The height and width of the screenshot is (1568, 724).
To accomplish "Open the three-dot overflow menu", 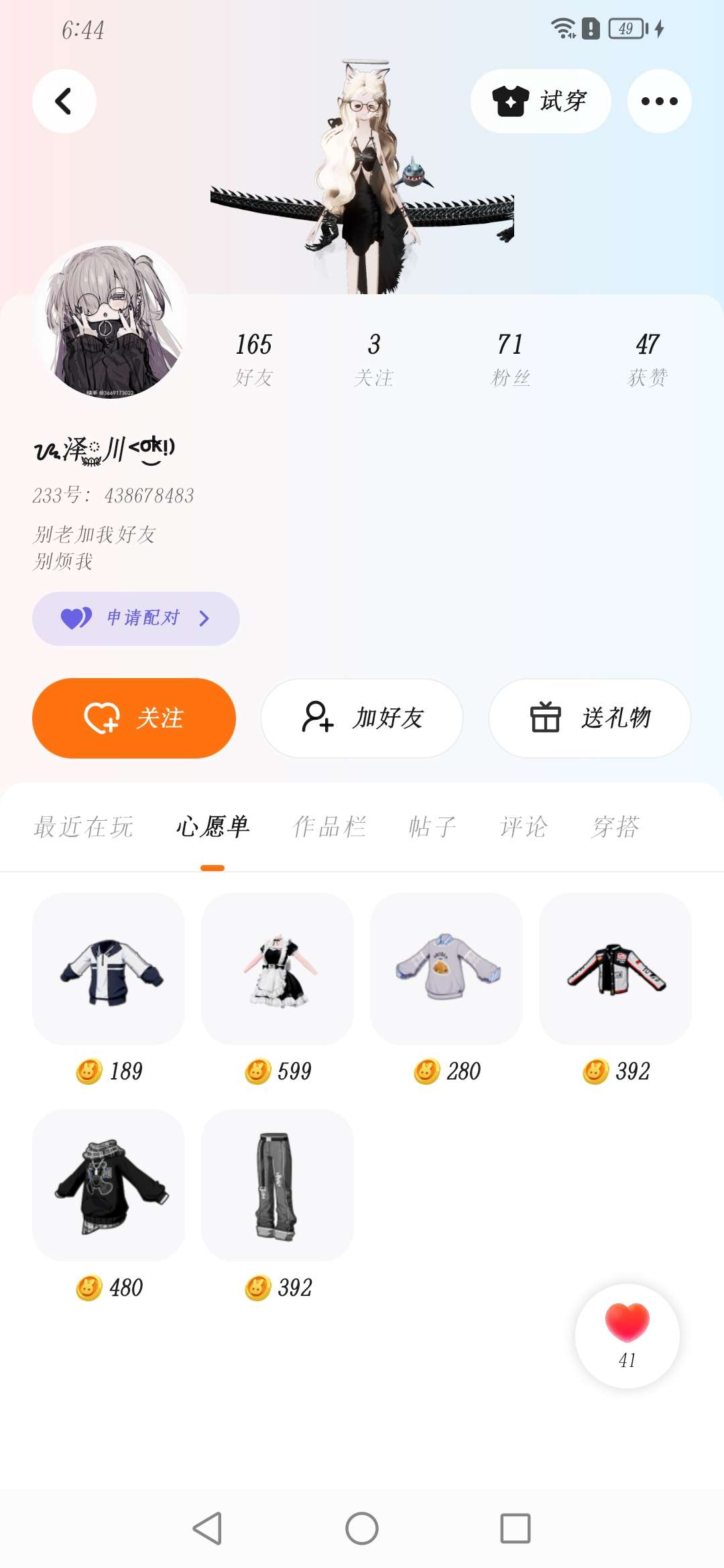I will [x=659, y=101].
